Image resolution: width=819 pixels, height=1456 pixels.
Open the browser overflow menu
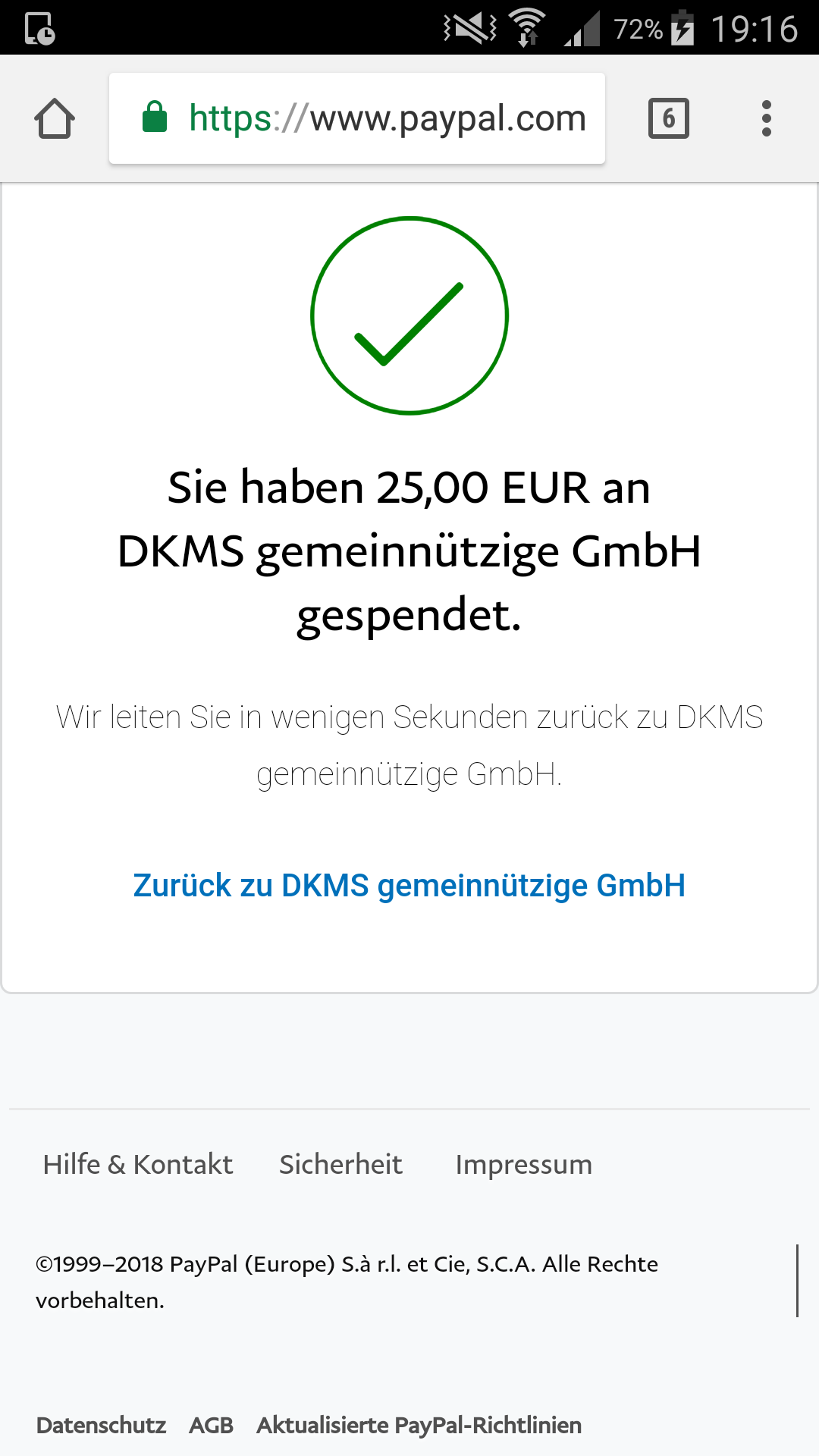click(x=767, y=118)
